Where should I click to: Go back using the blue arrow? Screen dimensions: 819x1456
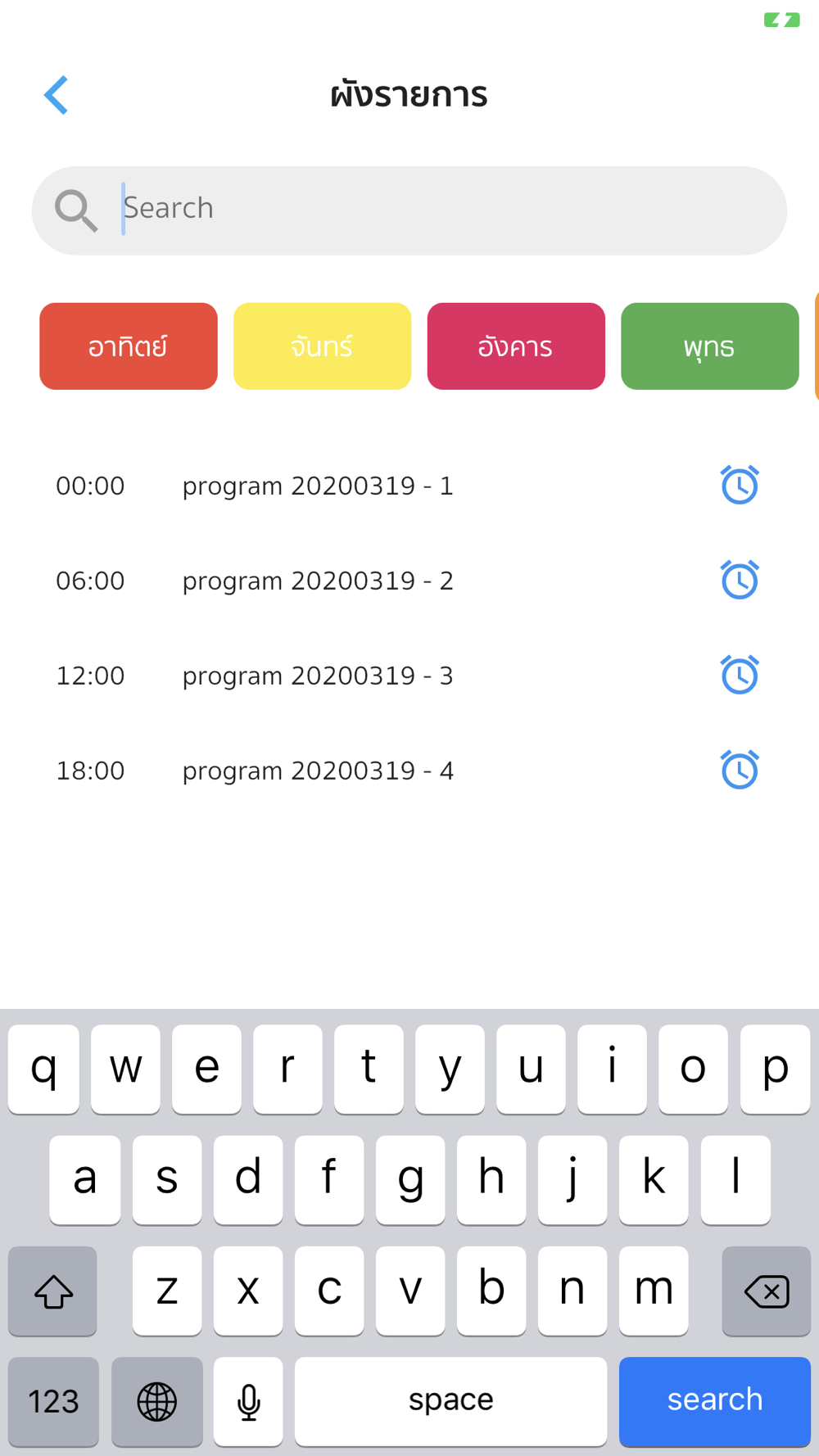click(56, 95)
